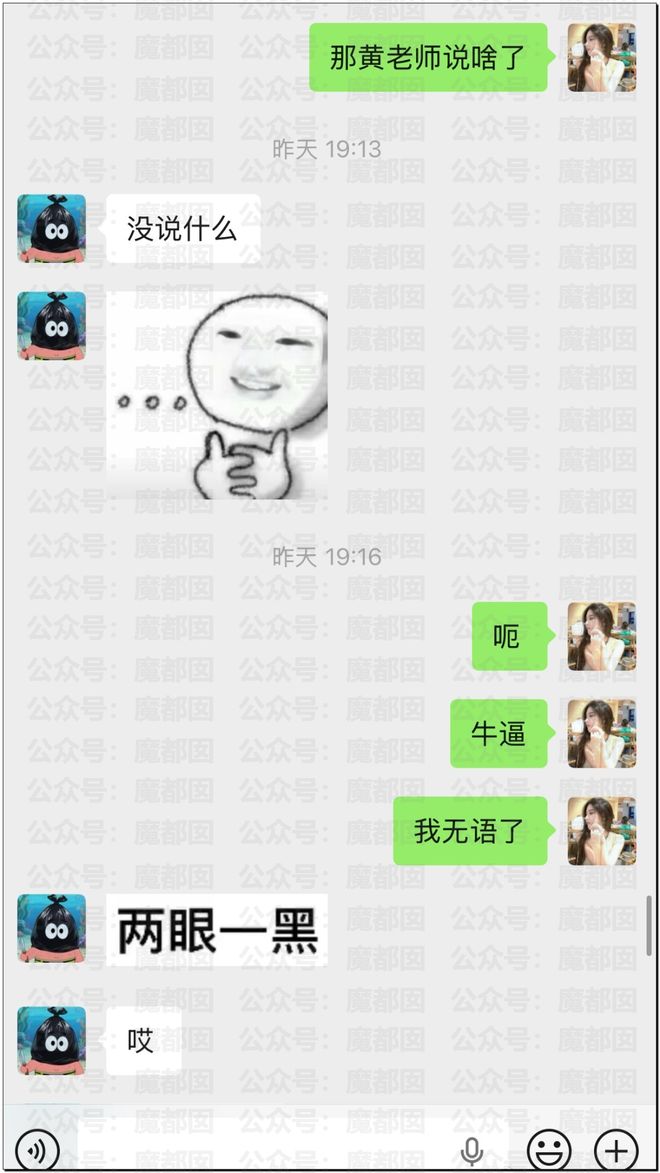Open my avatar beside 牛逼 message
The image size is (660, 1173).
602,733
